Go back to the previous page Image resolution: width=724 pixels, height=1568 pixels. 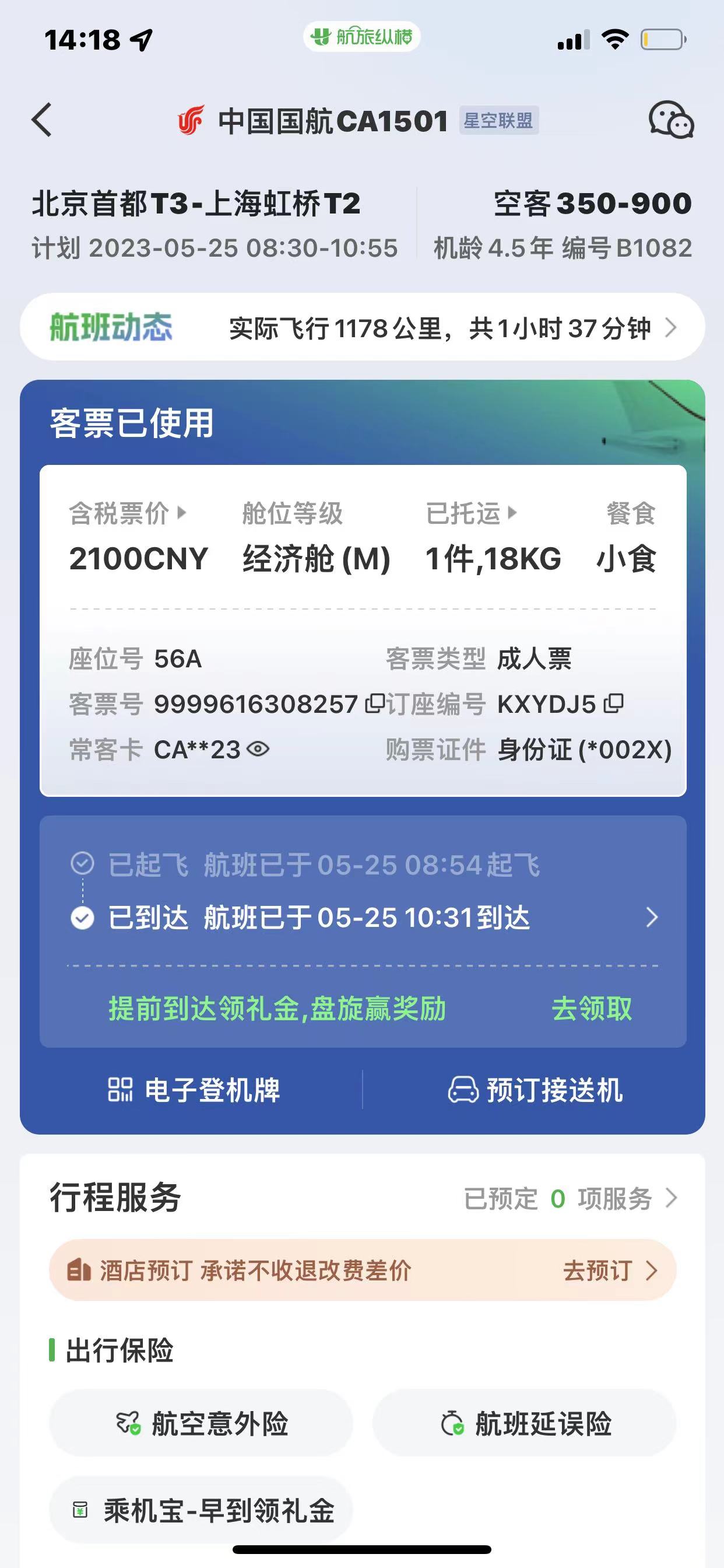(42, 120)
